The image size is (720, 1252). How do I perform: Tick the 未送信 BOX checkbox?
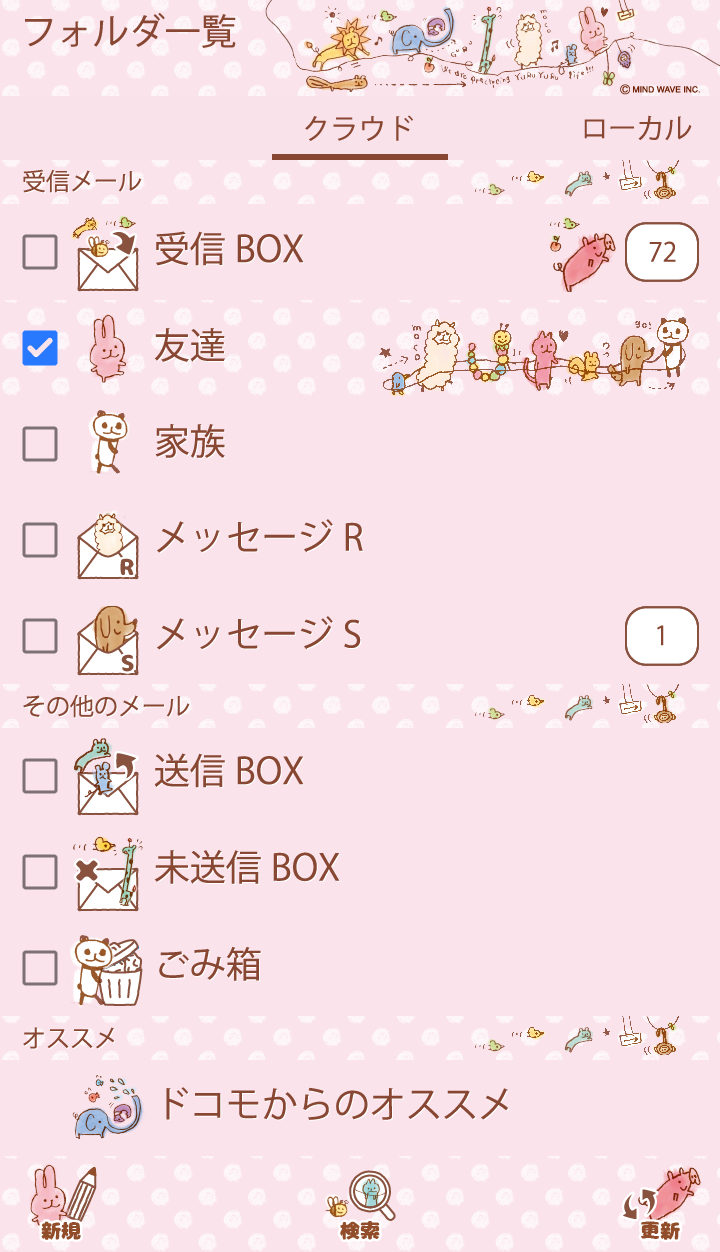click(40, 871)
